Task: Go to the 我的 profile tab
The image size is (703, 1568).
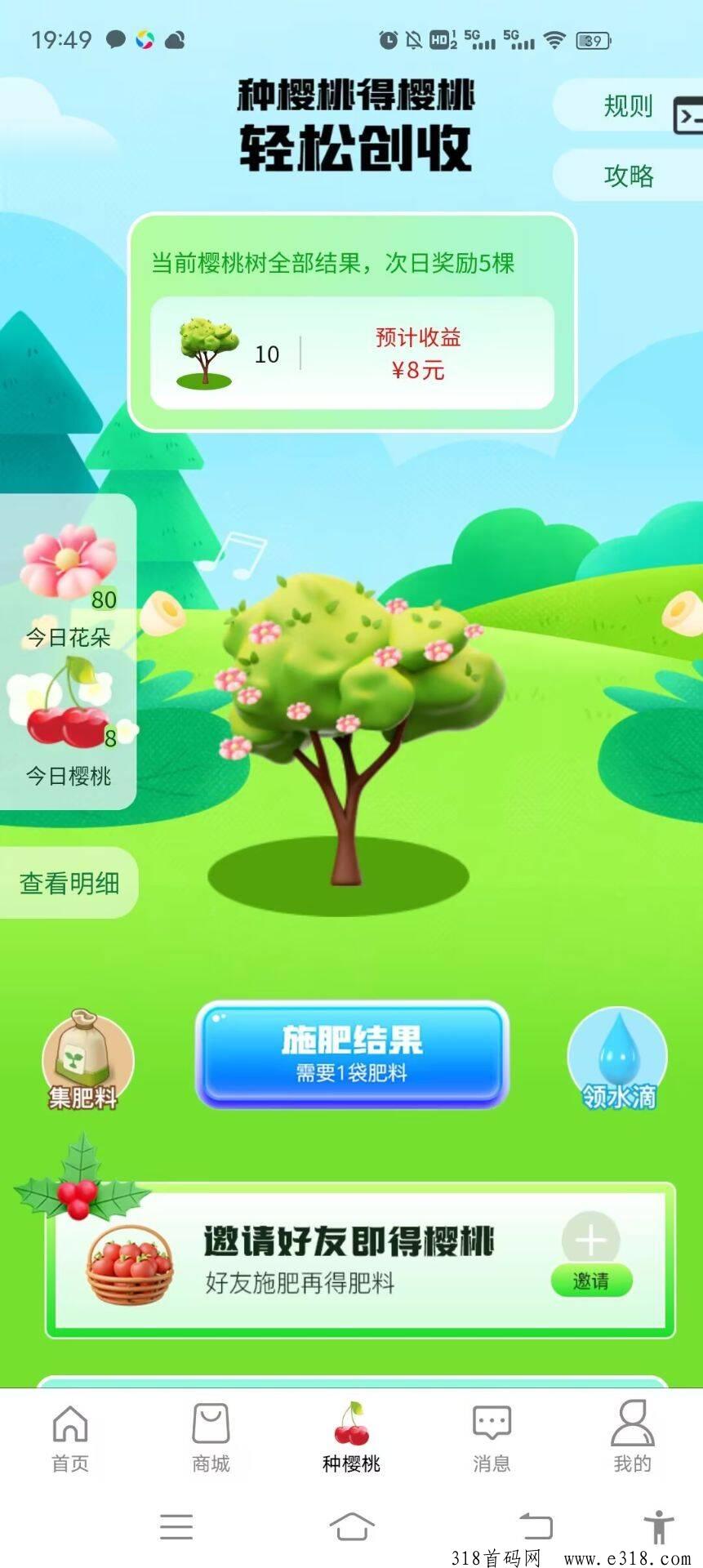Action: pyautogui.click(x=632, y=1439)
